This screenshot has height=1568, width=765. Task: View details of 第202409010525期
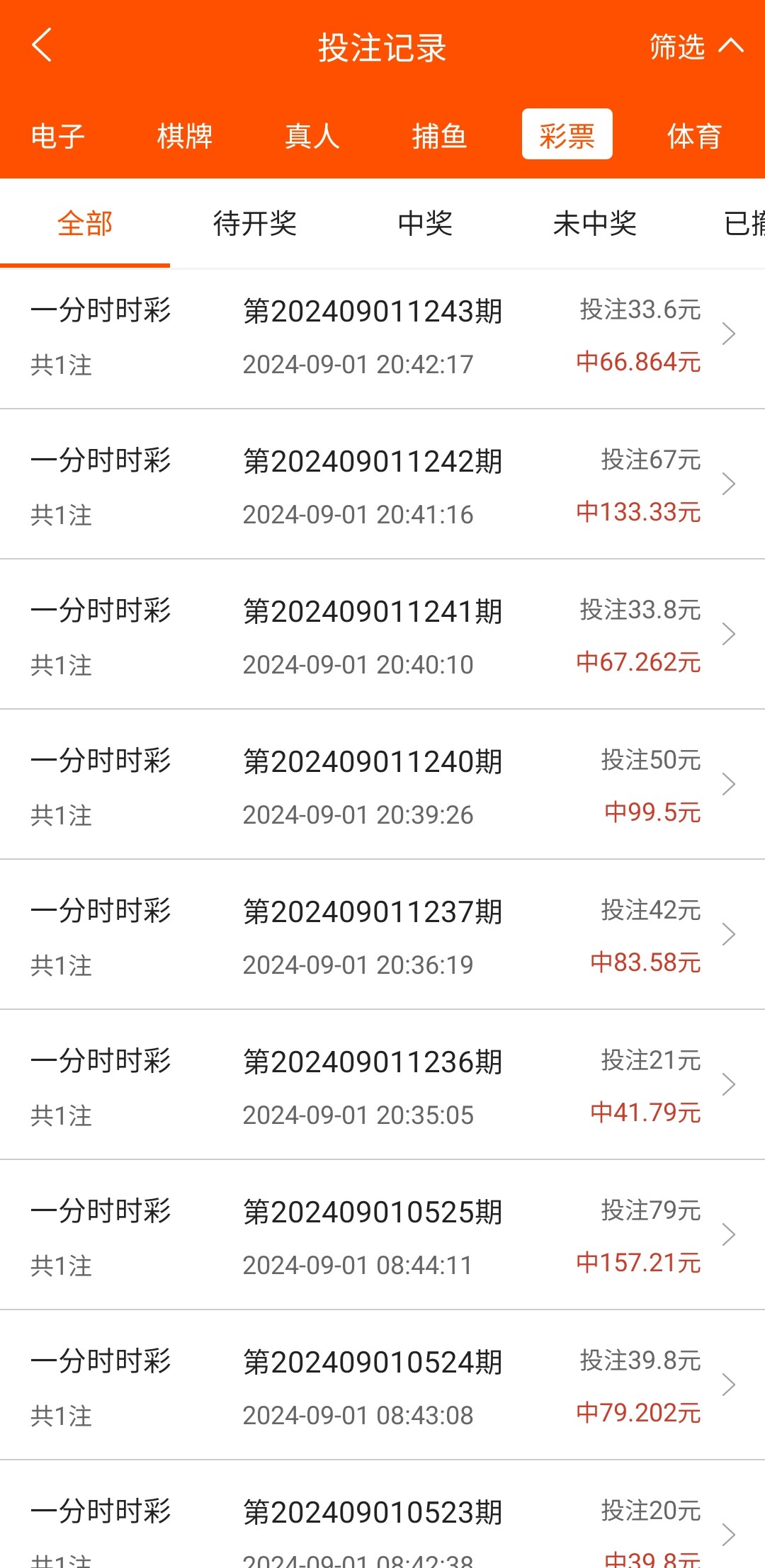382,1237
